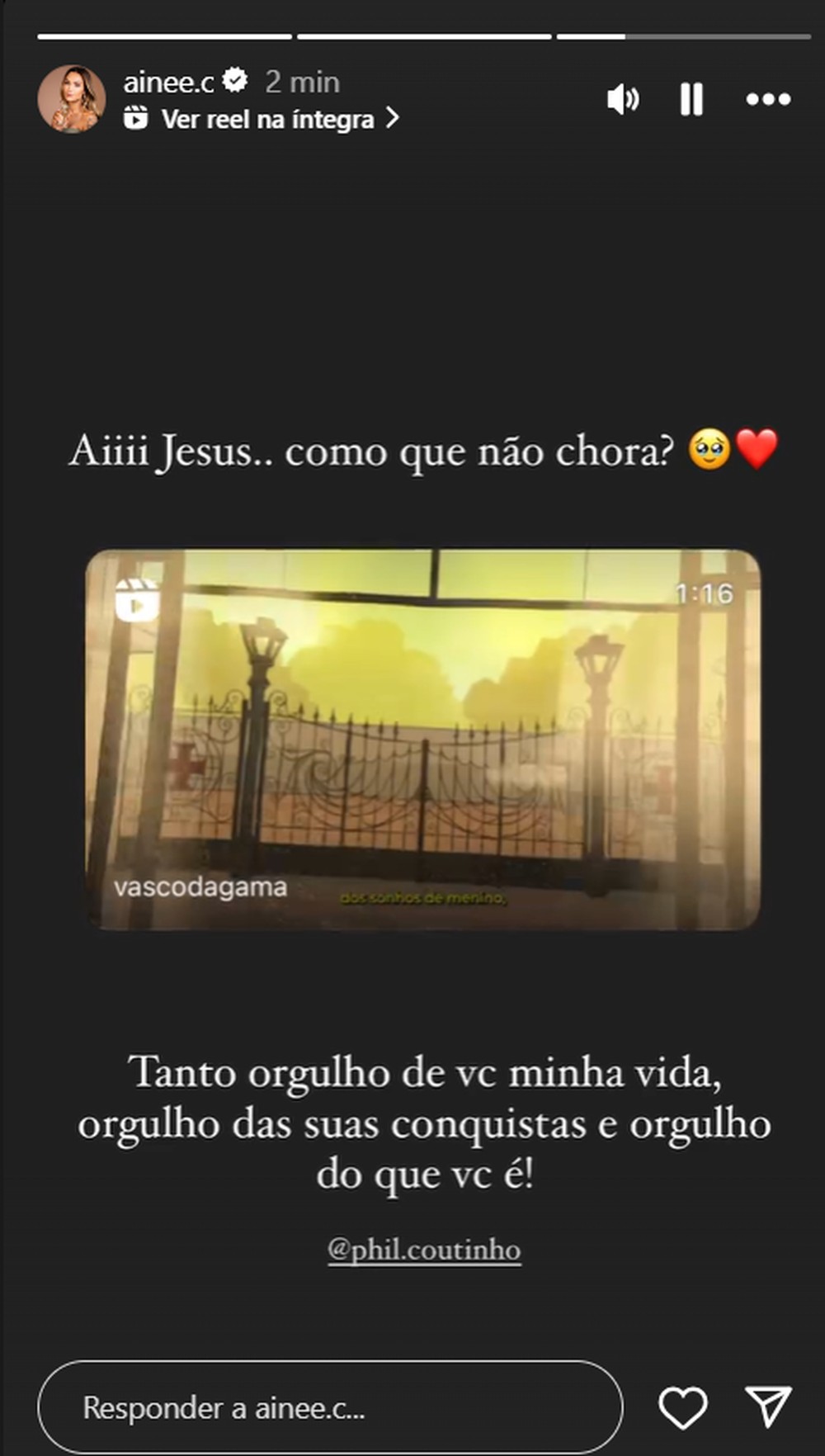Viewport: 825px width, 1456px height.
Task: Tap 'Ver reel na íntegra' link
Action: click(267, 120)
